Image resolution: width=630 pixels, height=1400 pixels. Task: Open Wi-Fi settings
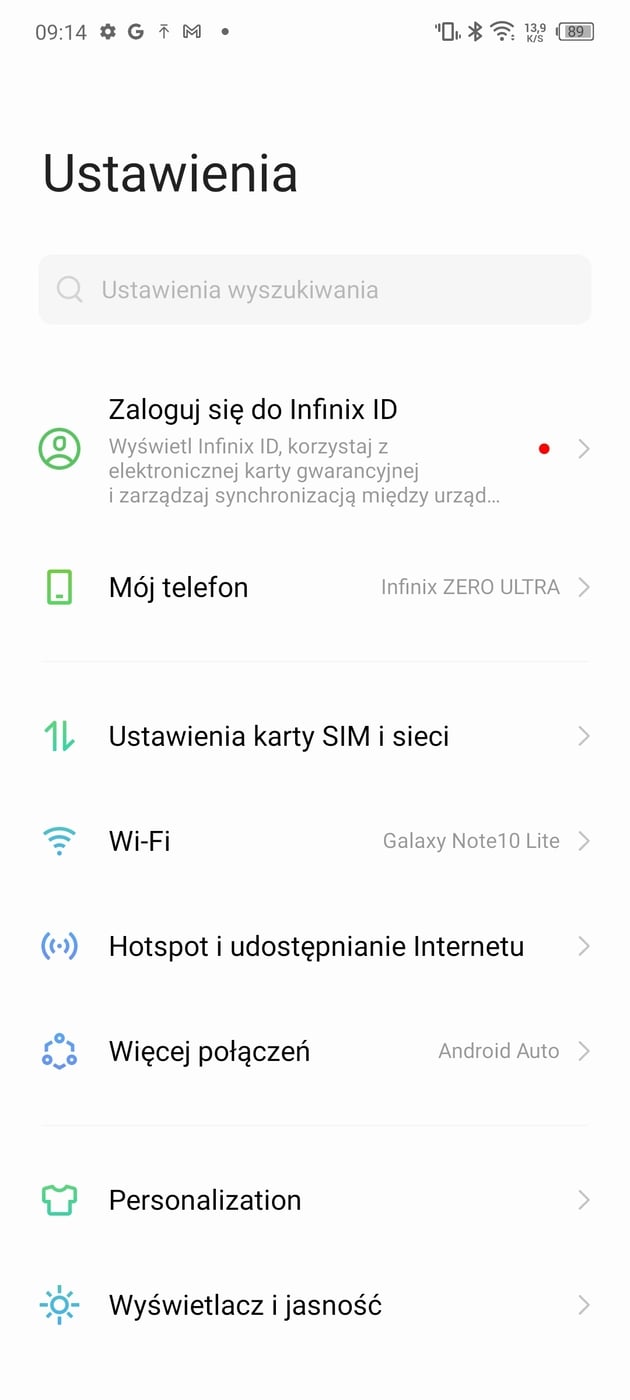pyautogui.click(x=315, y=841)
